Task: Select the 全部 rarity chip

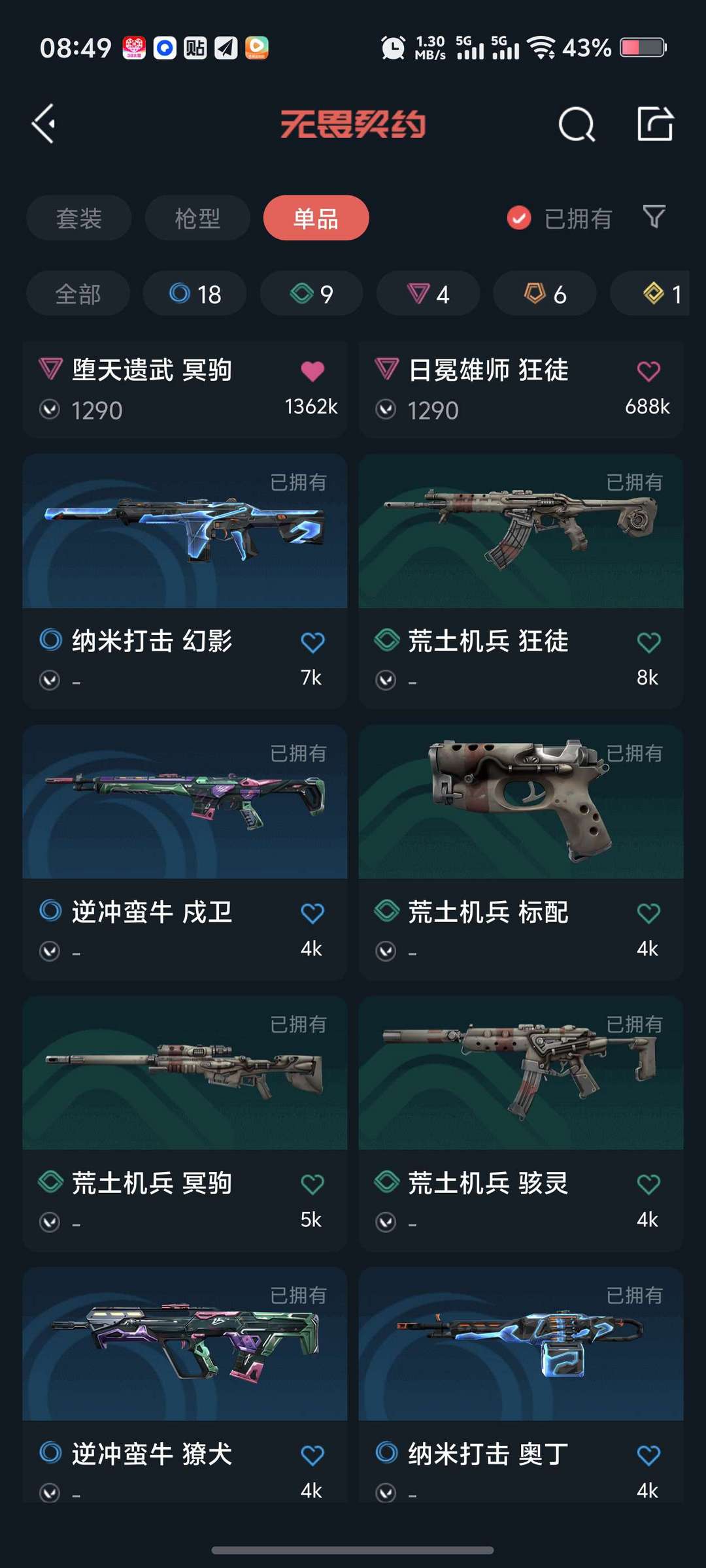Action: coord(78,294)
